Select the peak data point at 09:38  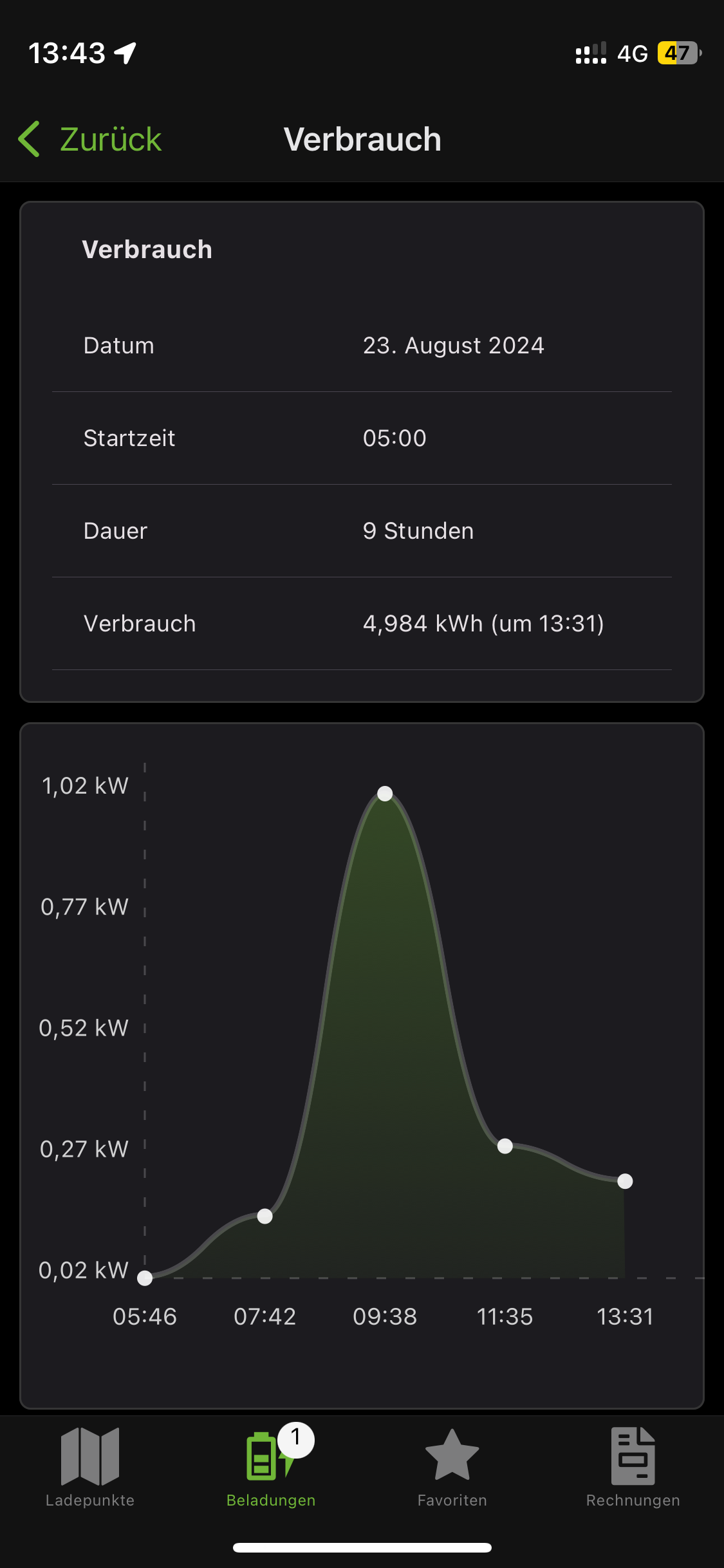click(385, 794)
